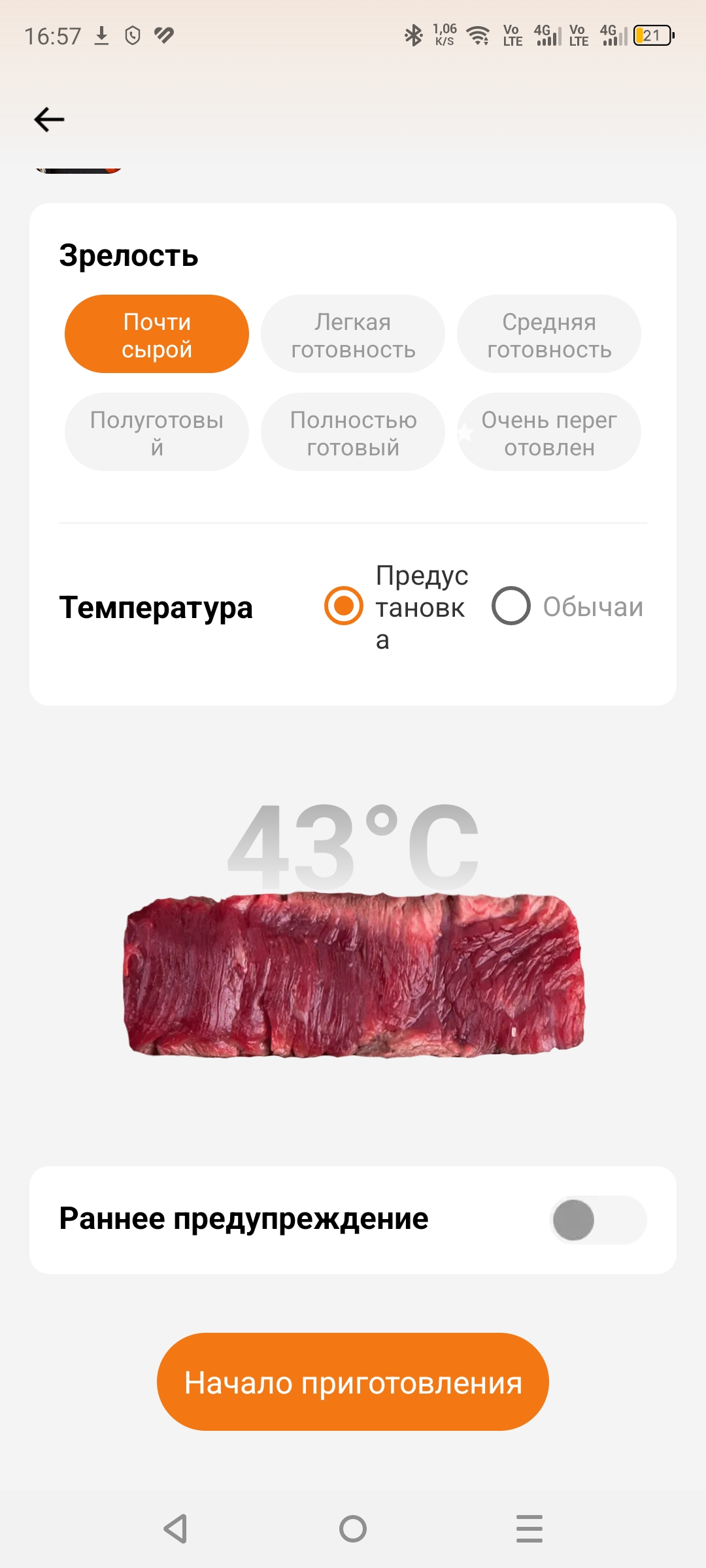Select the «Почти сырой» doneness chip
The image size is (706, 1568).
[157, 335]
